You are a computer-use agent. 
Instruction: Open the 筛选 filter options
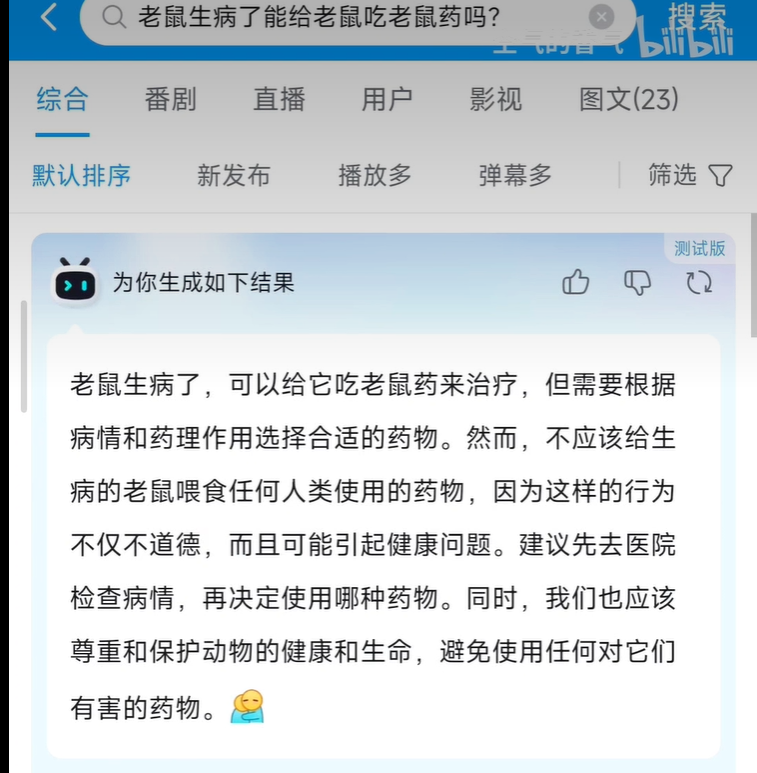pyautogui.click(x=690, y=176)
